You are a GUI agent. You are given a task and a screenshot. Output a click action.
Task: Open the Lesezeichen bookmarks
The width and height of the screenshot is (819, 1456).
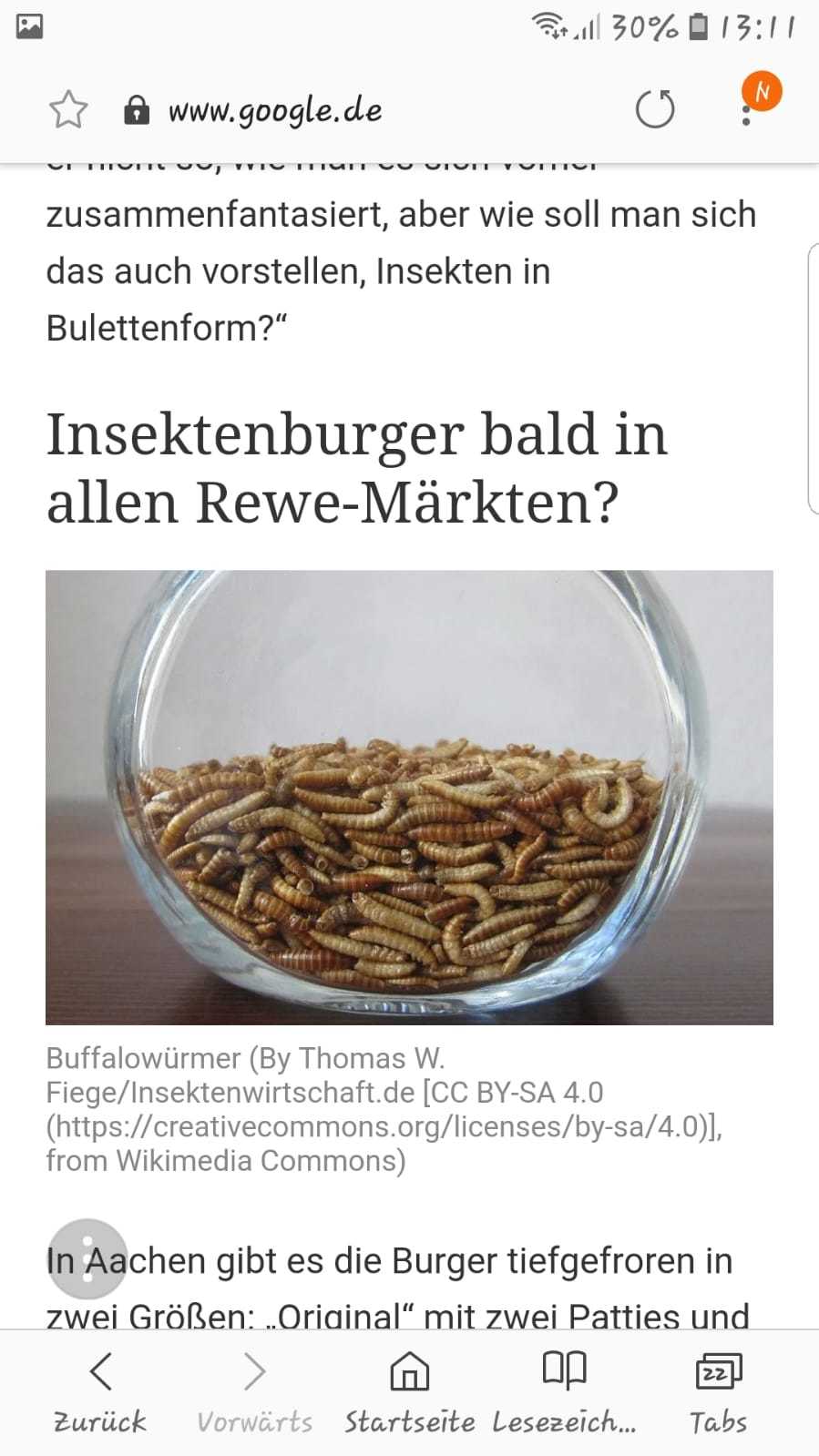[x=564, y=1390]
